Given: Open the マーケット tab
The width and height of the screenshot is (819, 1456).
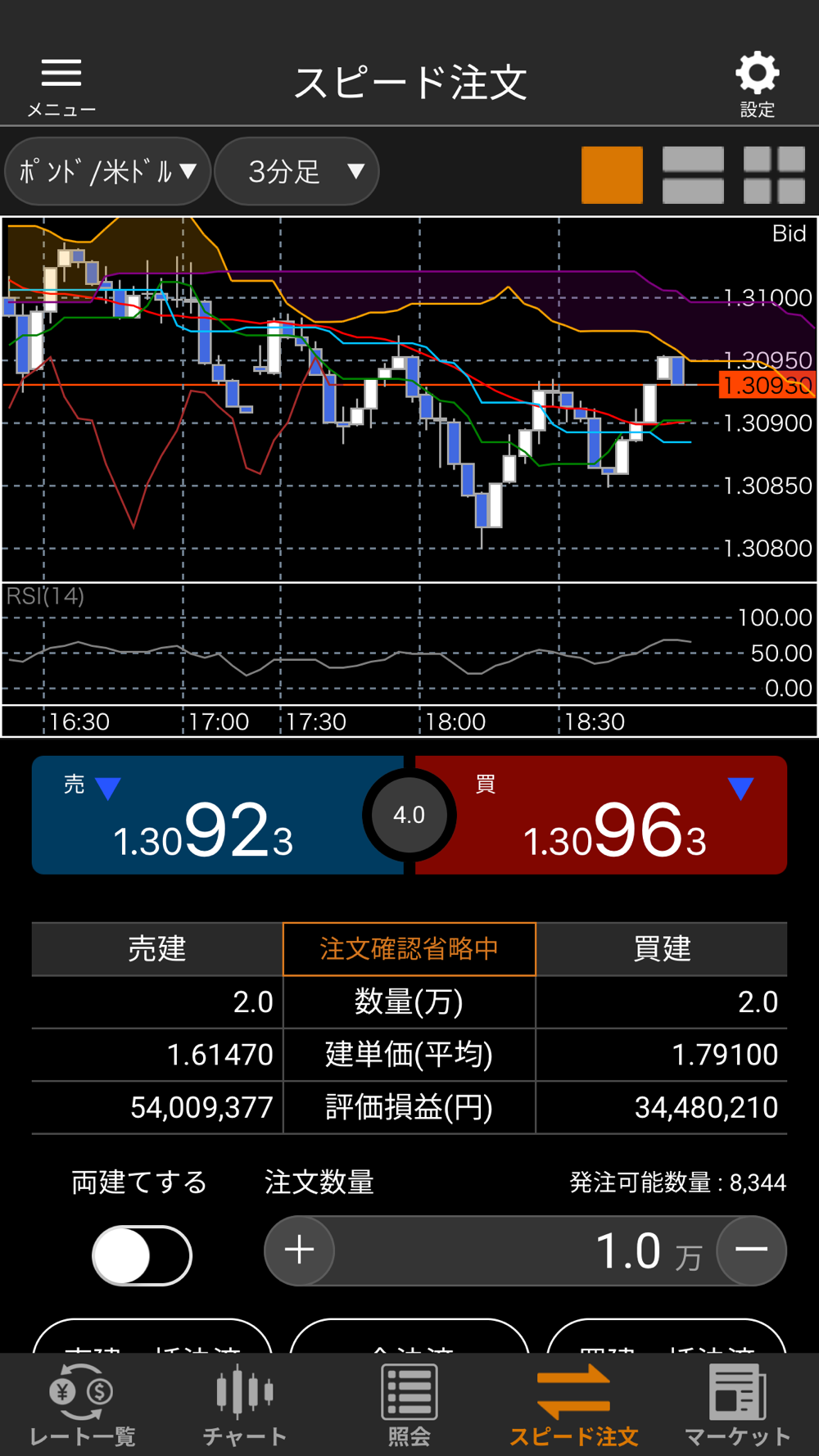Looking at the screenshot, I should coord(737,1405).
